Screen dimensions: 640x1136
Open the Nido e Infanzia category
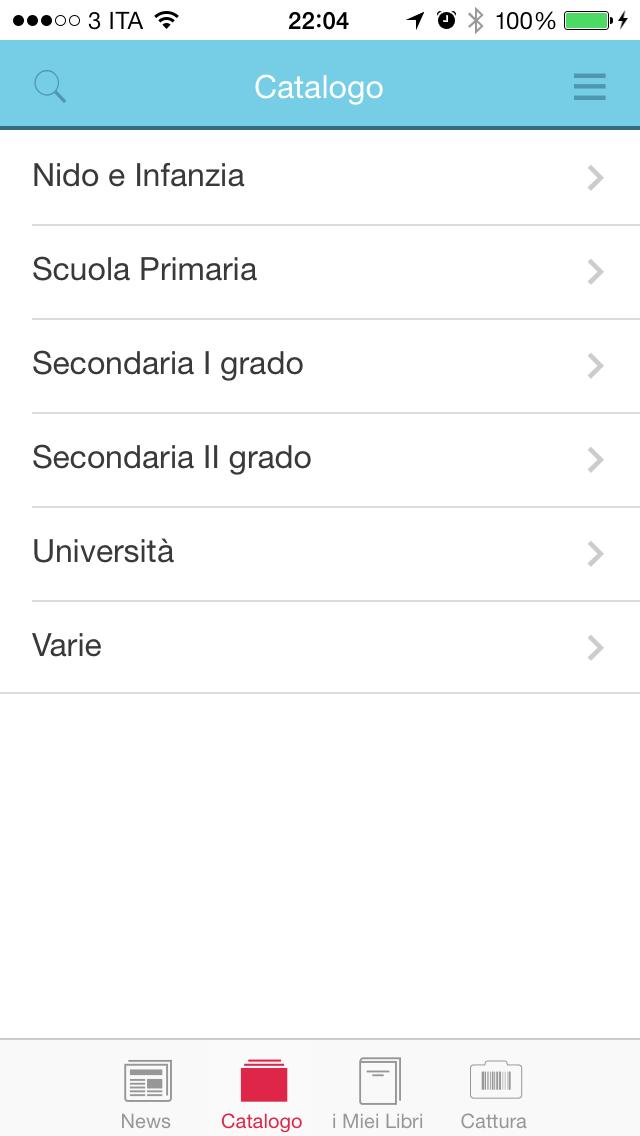pyautogui.click(x=320, y=178)
